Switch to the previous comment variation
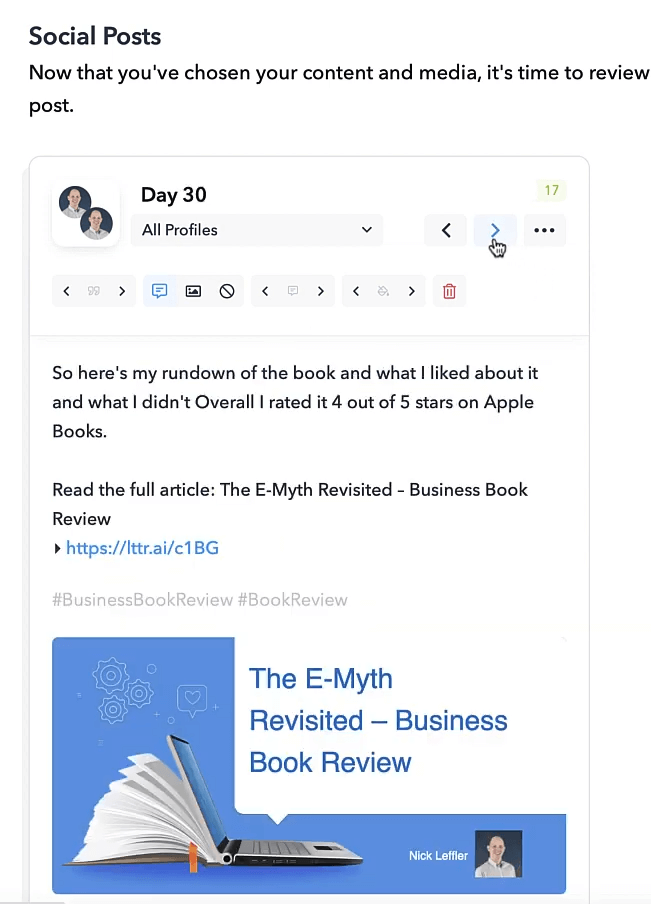Screen dimensions: 651x904 (265, 291)
